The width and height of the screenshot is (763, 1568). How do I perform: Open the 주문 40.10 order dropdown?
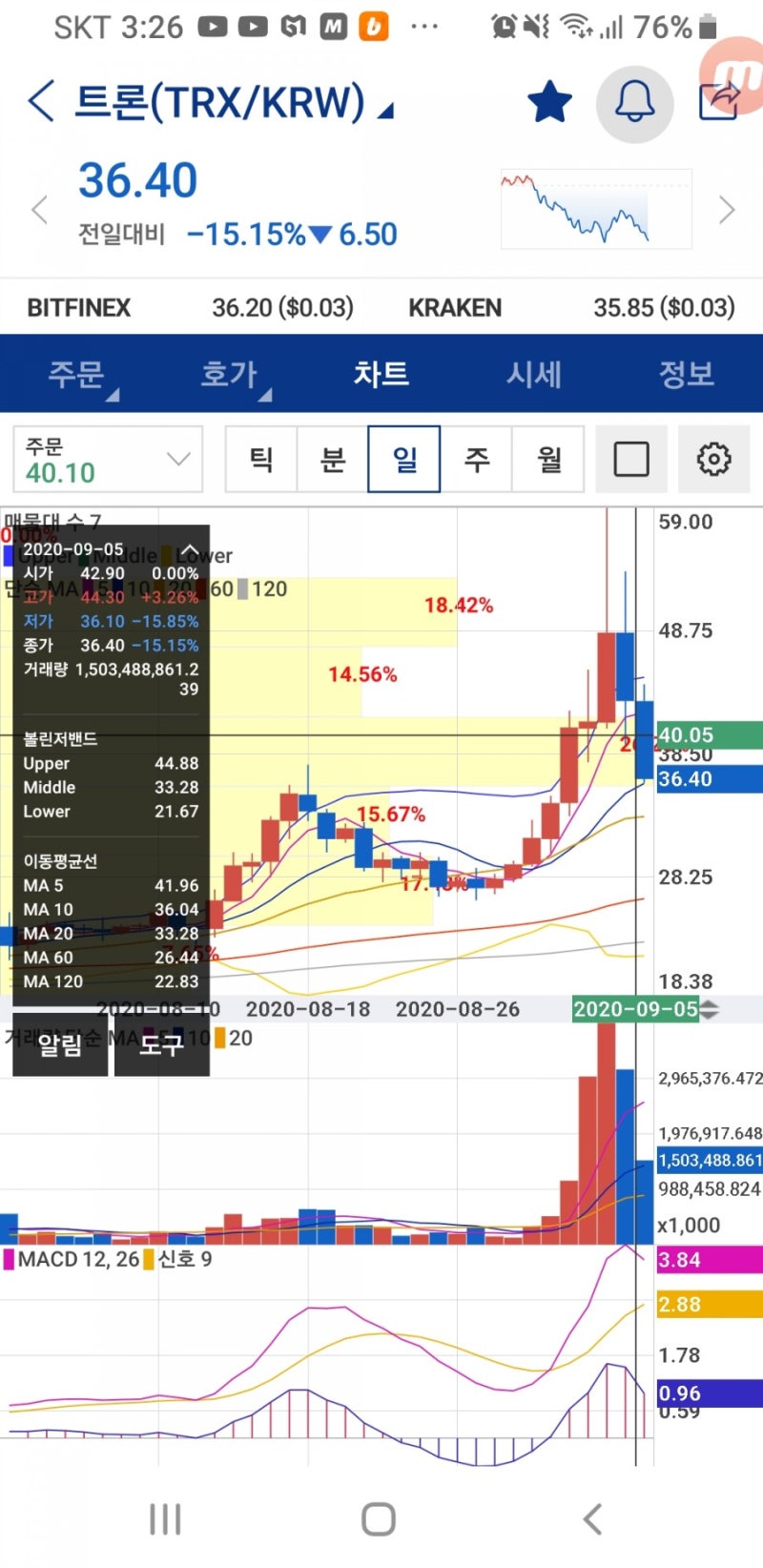pos(107,459)
